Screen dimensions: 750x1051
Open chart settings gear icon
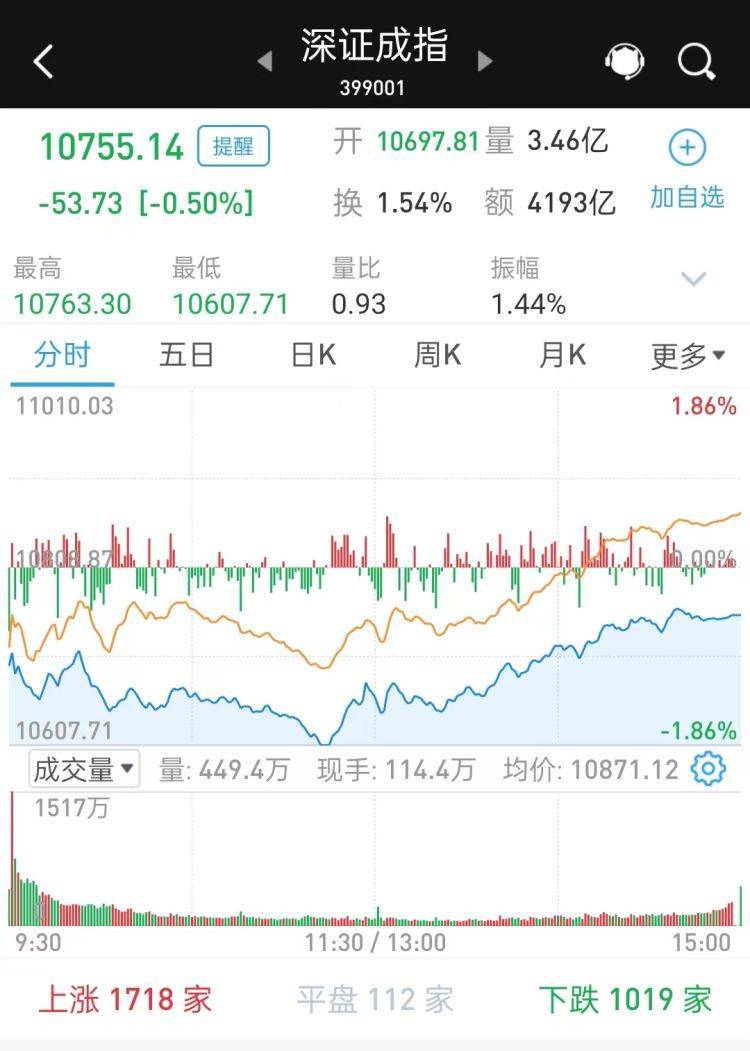[708, 769]
